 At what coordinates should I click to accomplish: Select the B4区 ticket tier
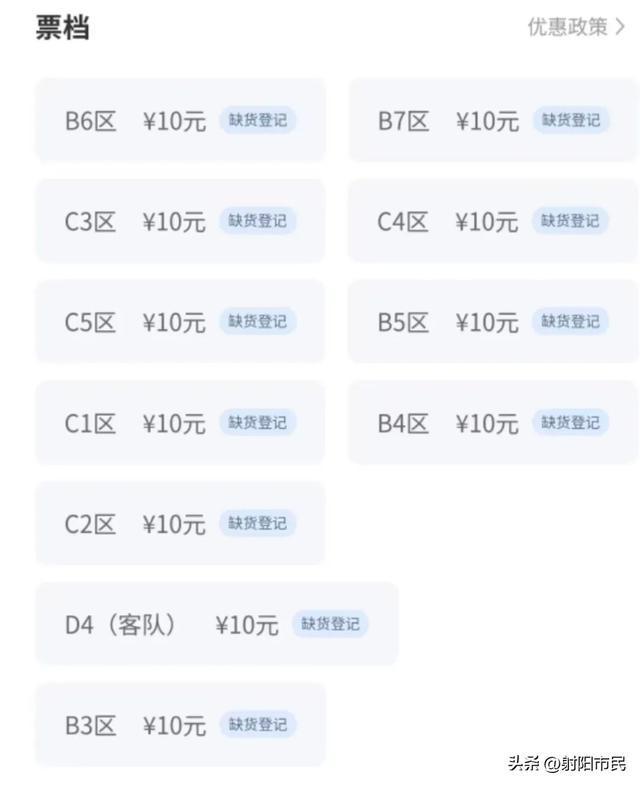tap(493, 423)
